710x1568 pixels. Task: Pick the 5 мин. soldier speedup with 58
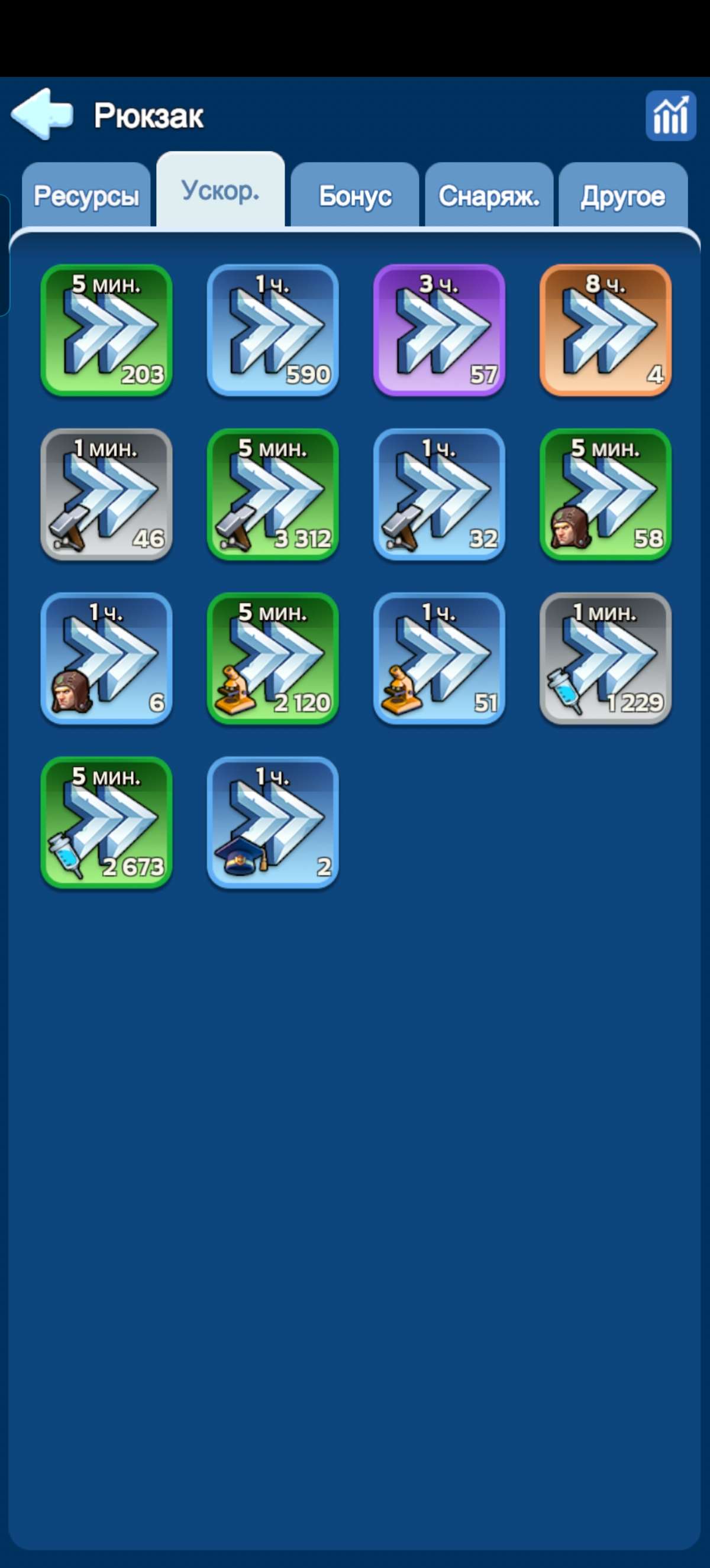(x=605, y=494)
